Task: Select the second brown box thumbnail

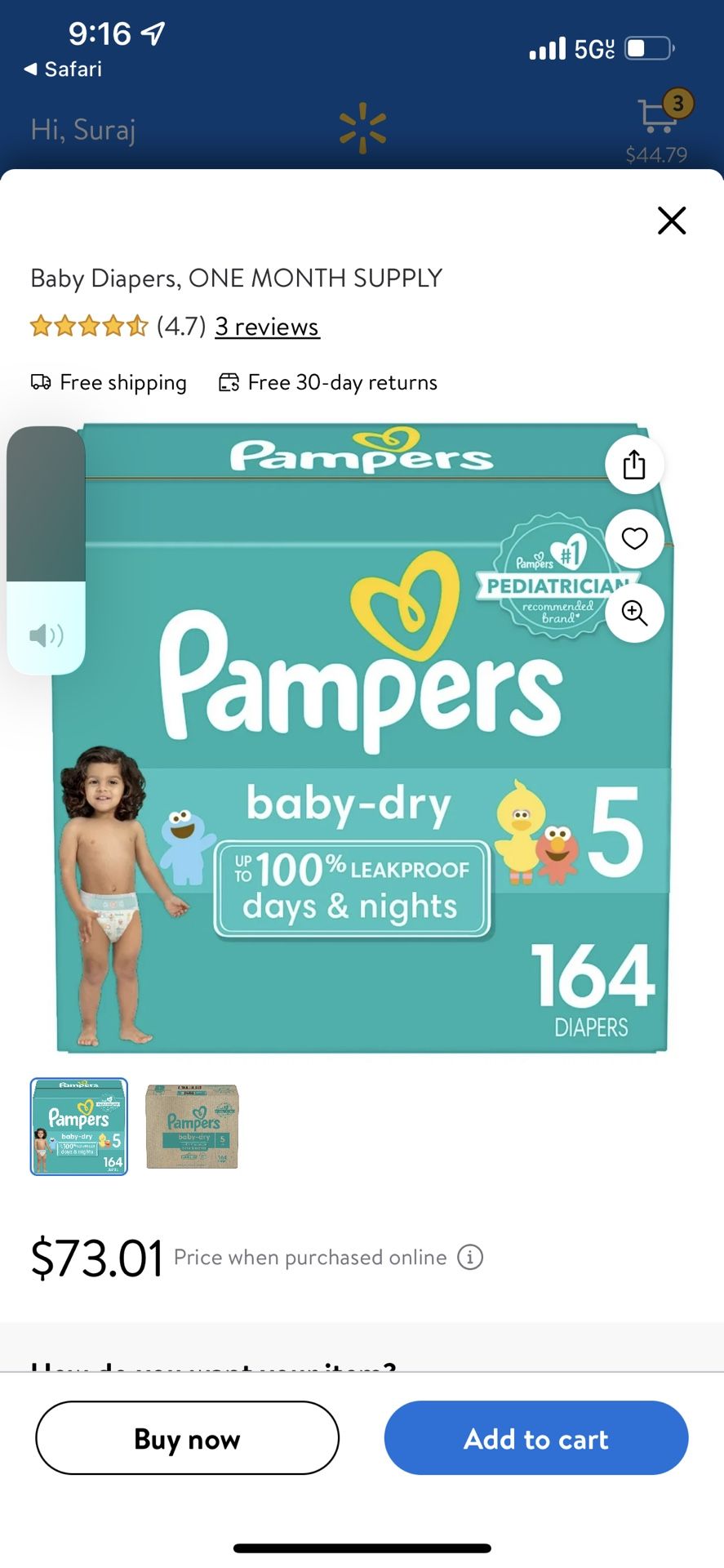Action: point(192,1126)
